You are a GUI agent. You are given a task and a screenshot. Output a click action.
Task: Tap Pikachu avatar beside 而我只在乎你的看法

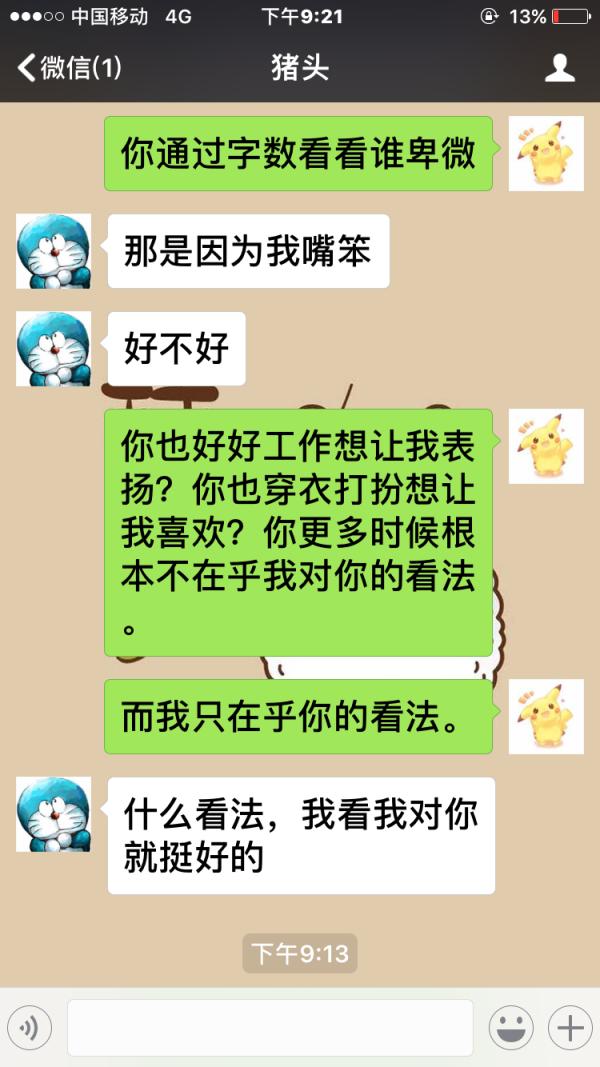[546, 716]
